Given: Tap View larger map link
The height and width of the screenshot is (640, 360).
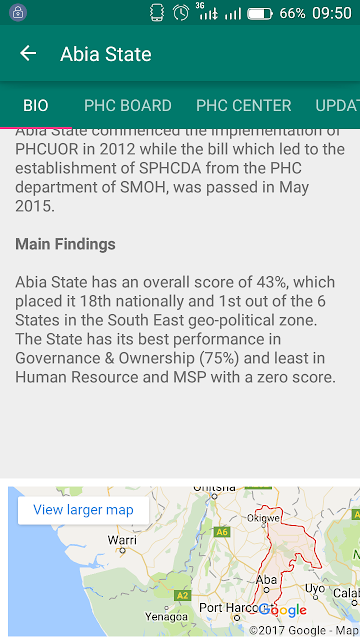Looking at the screenshot, I should click(x=83, y=510).
